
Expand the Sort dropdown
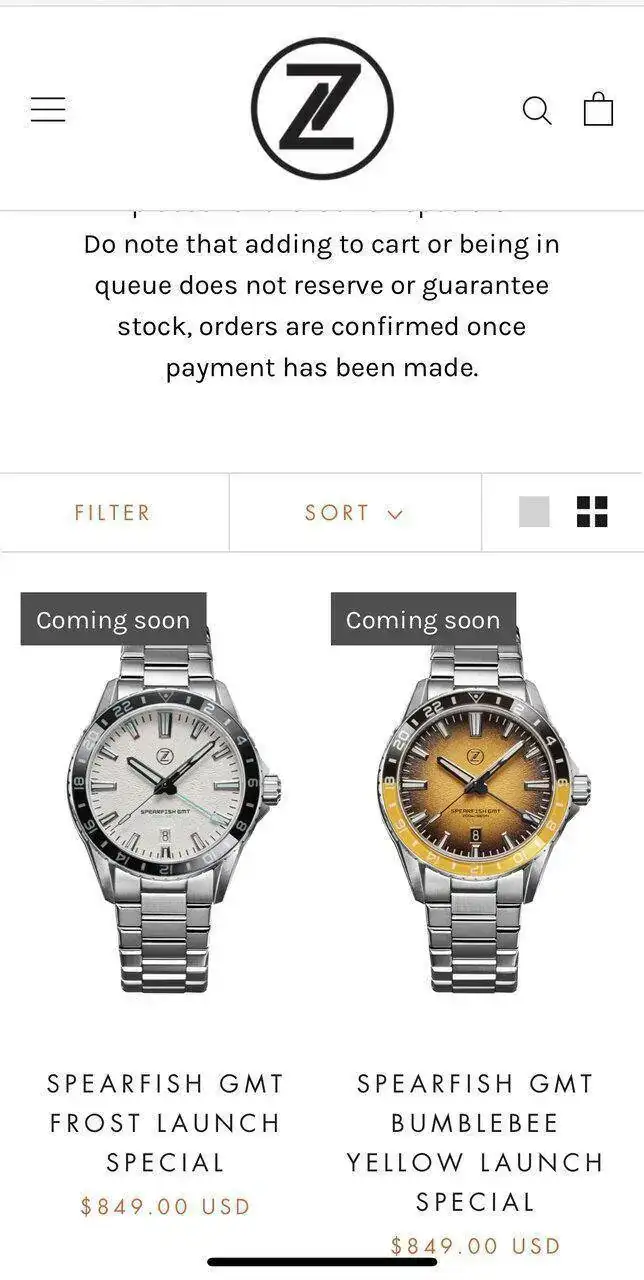[354, 513]
